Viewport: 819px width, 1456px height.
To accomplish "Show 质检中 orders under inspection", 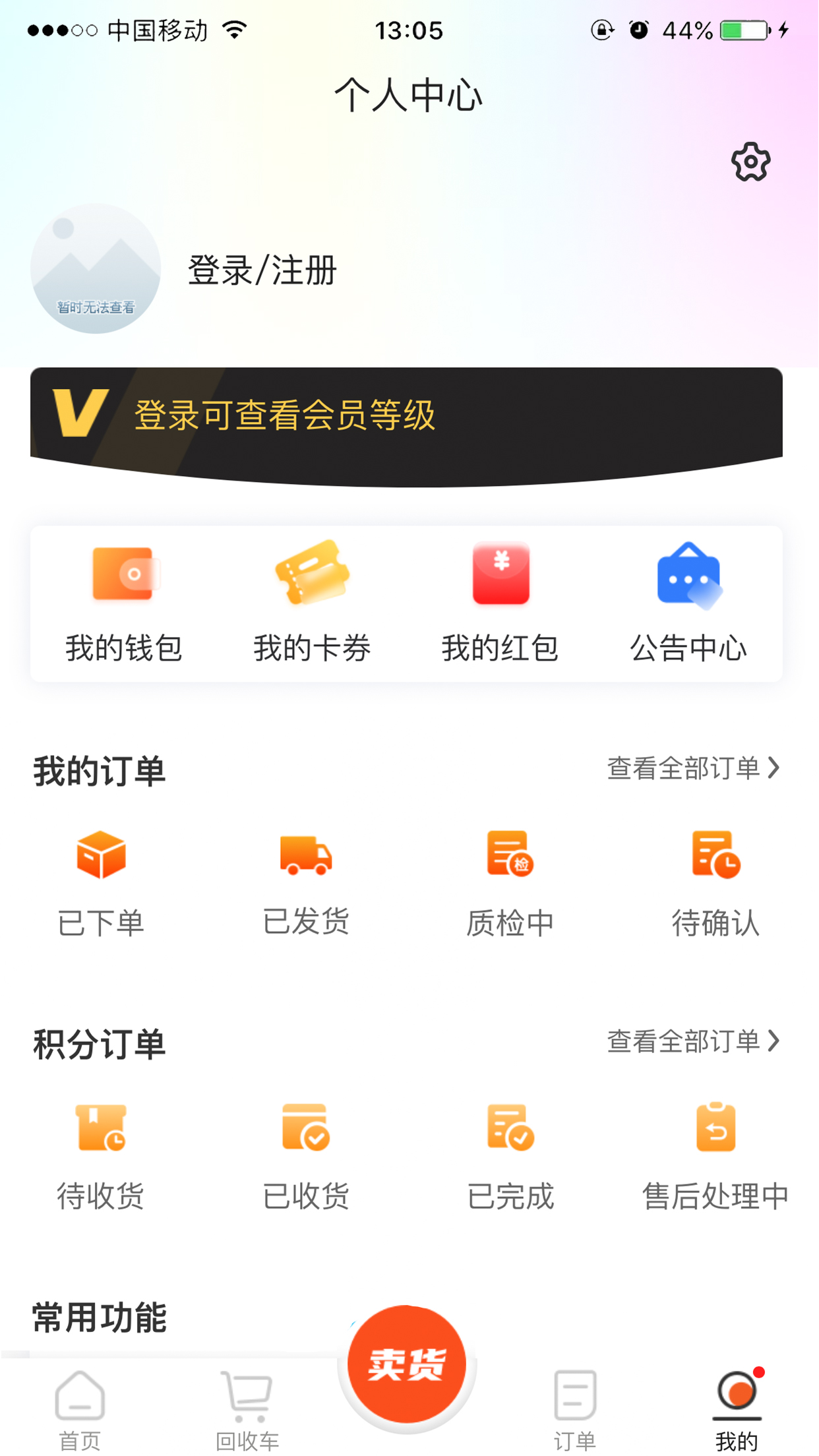I will [x=510, y=884].
